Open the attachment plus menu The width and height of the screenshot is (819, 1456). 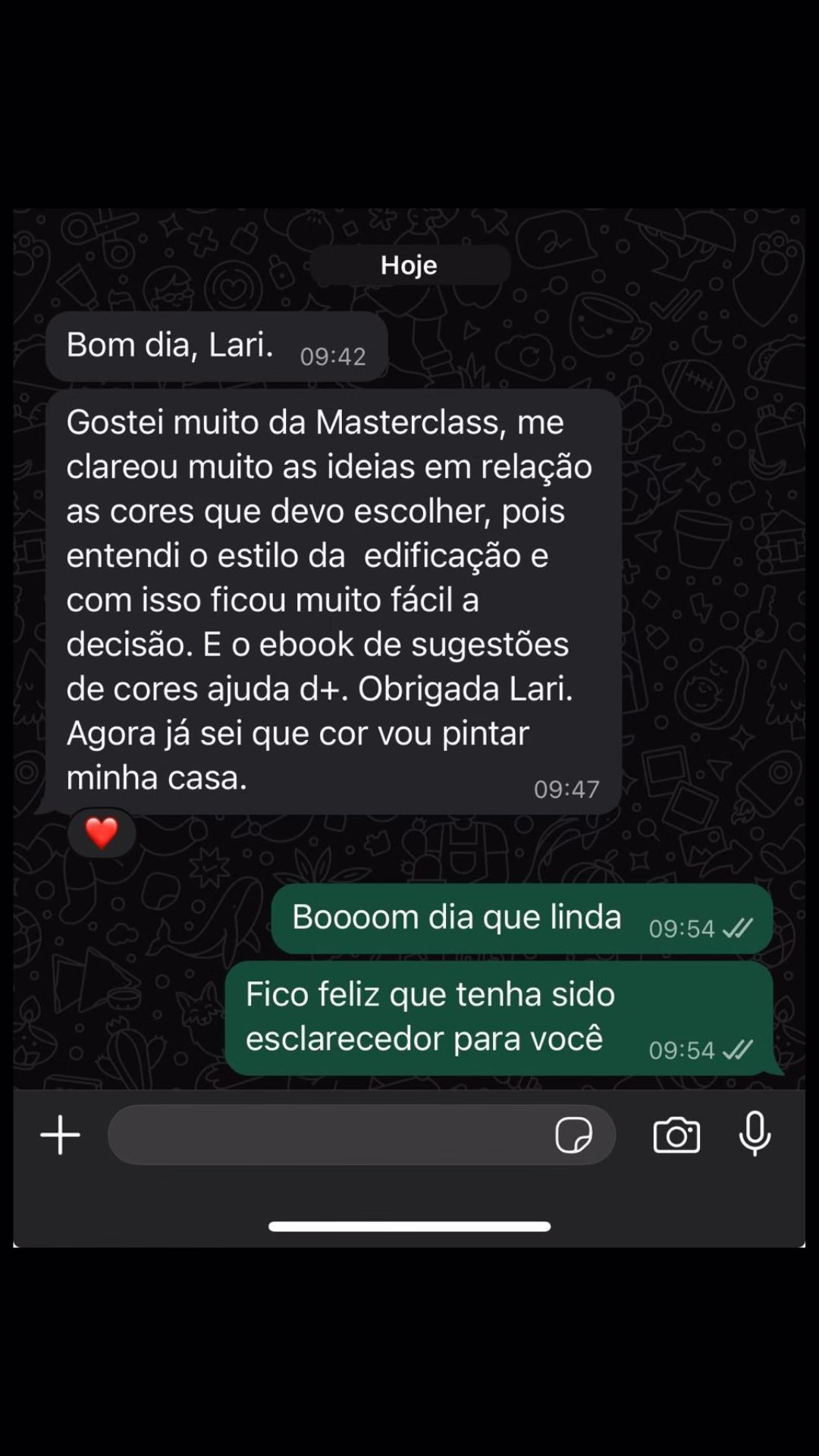point(60,1135)
